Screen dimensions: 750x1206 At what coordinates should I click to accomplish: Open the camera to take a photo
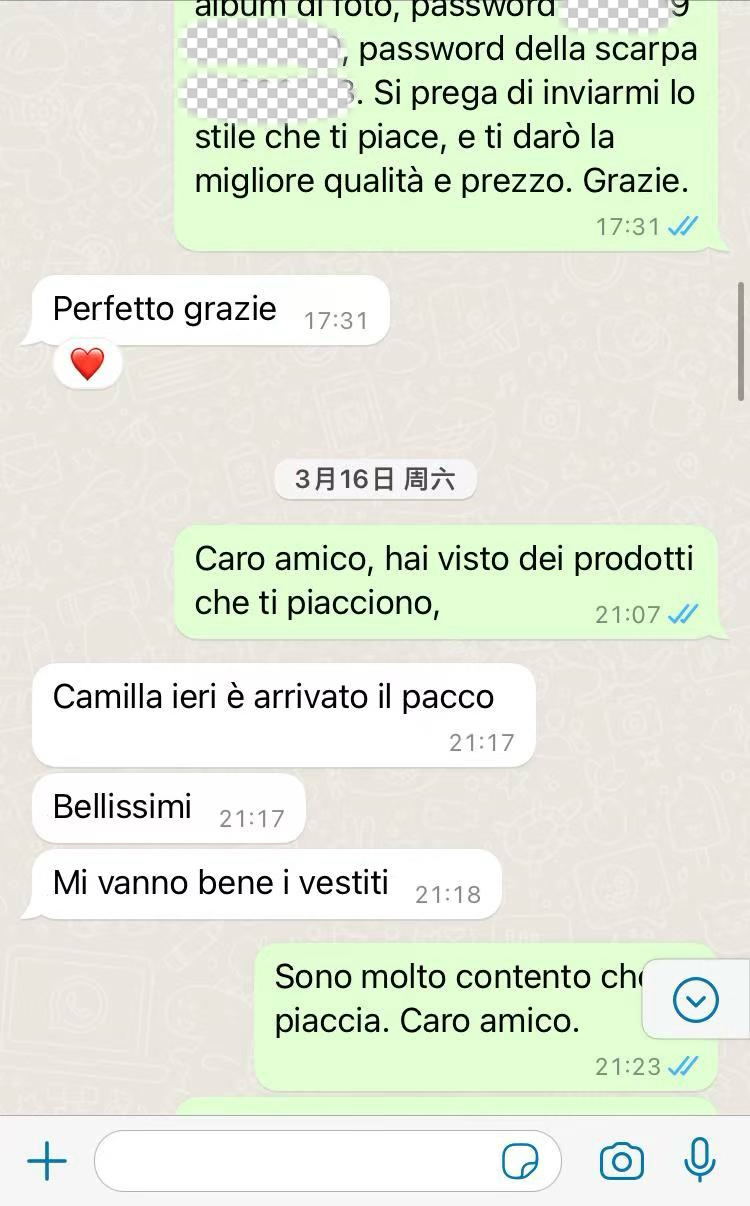(x=621, y=1161)
